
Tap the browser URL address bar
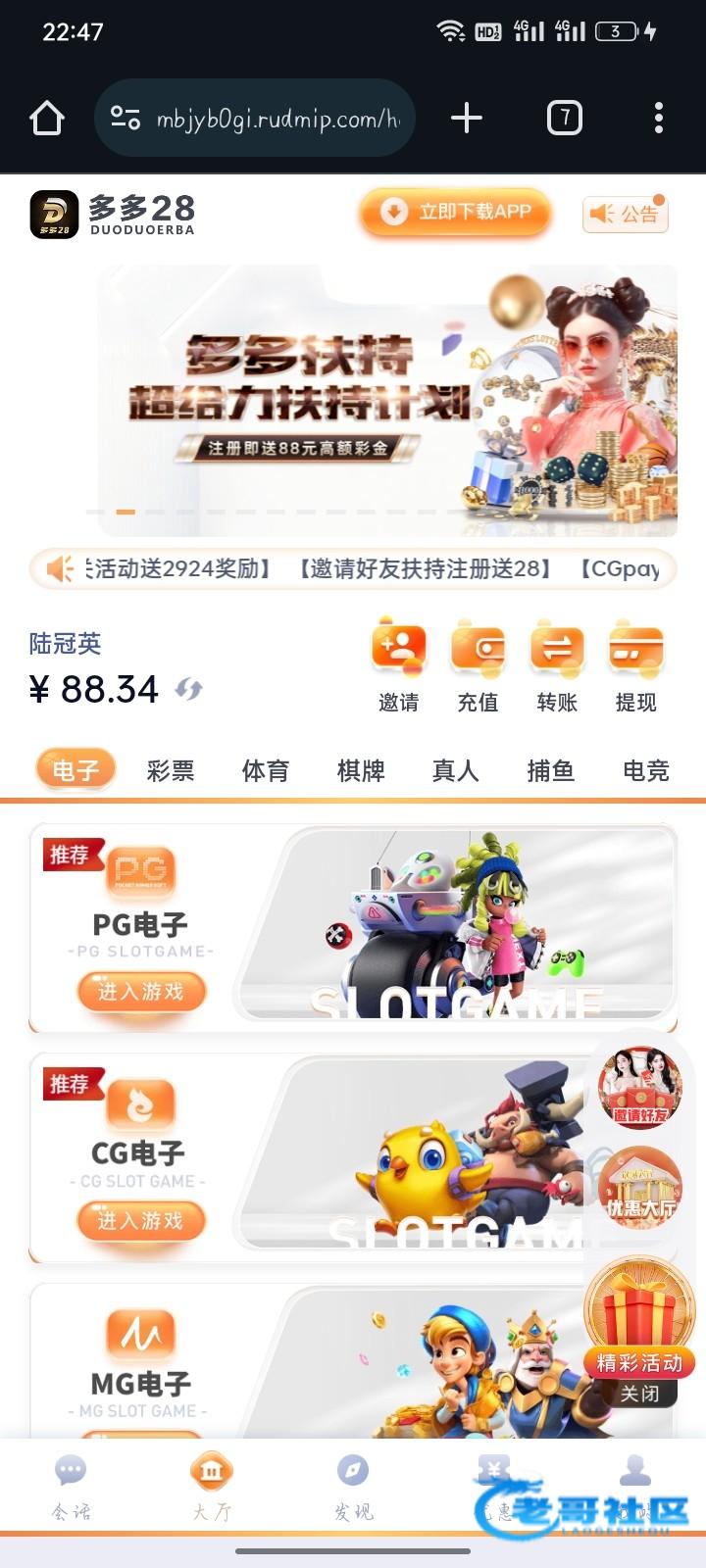(x=255, y=119)
